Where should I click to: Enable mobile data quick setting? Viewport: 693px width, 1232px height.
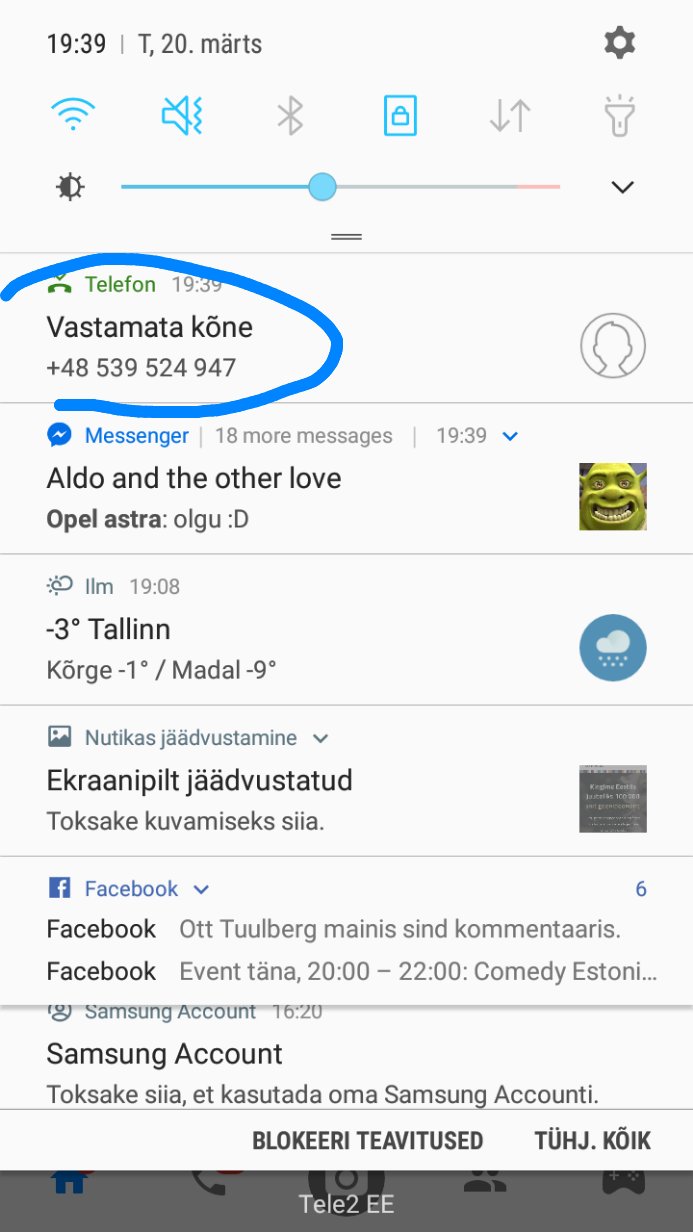[510, 116]
